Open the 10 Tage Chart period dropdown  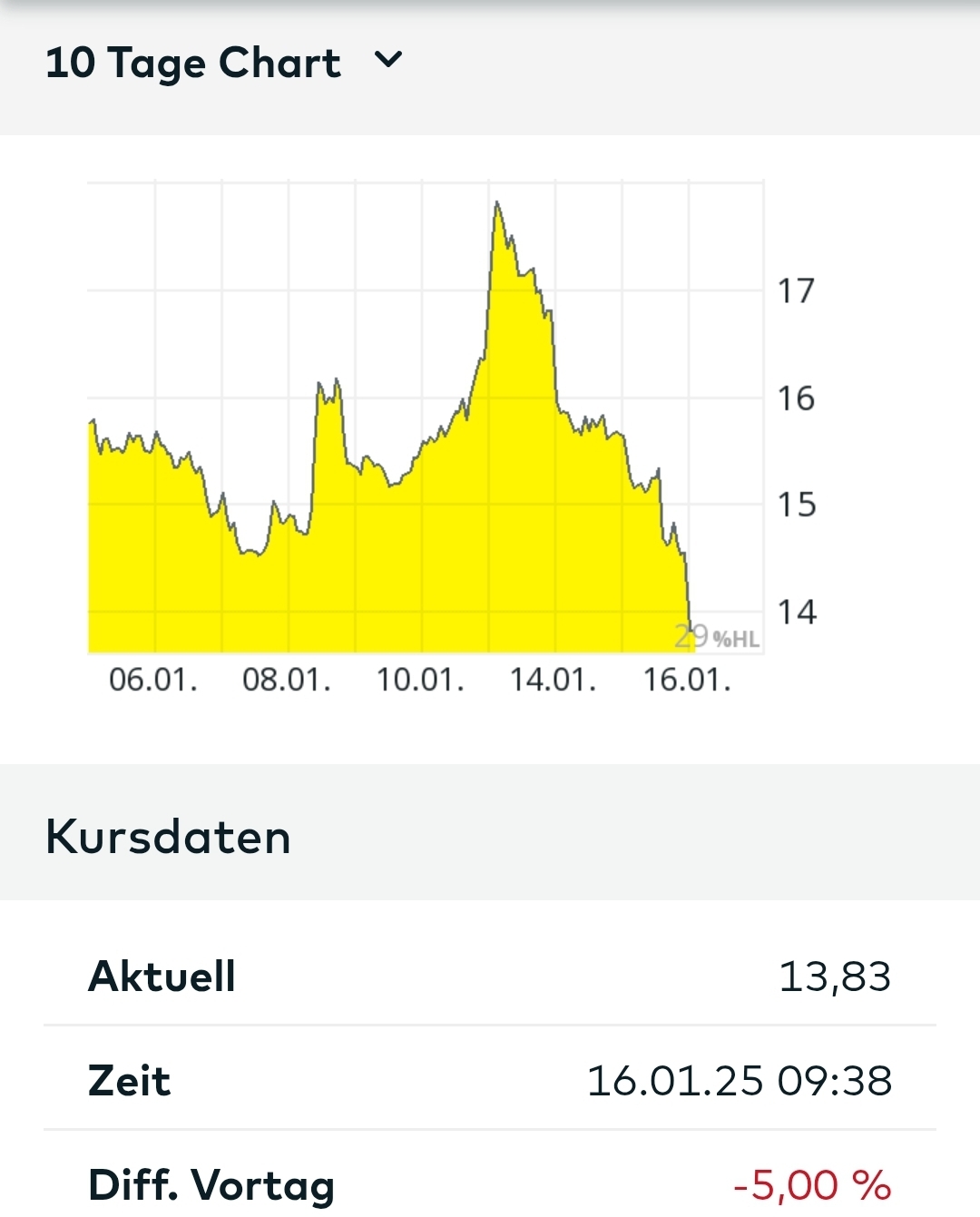click(387, 62)
